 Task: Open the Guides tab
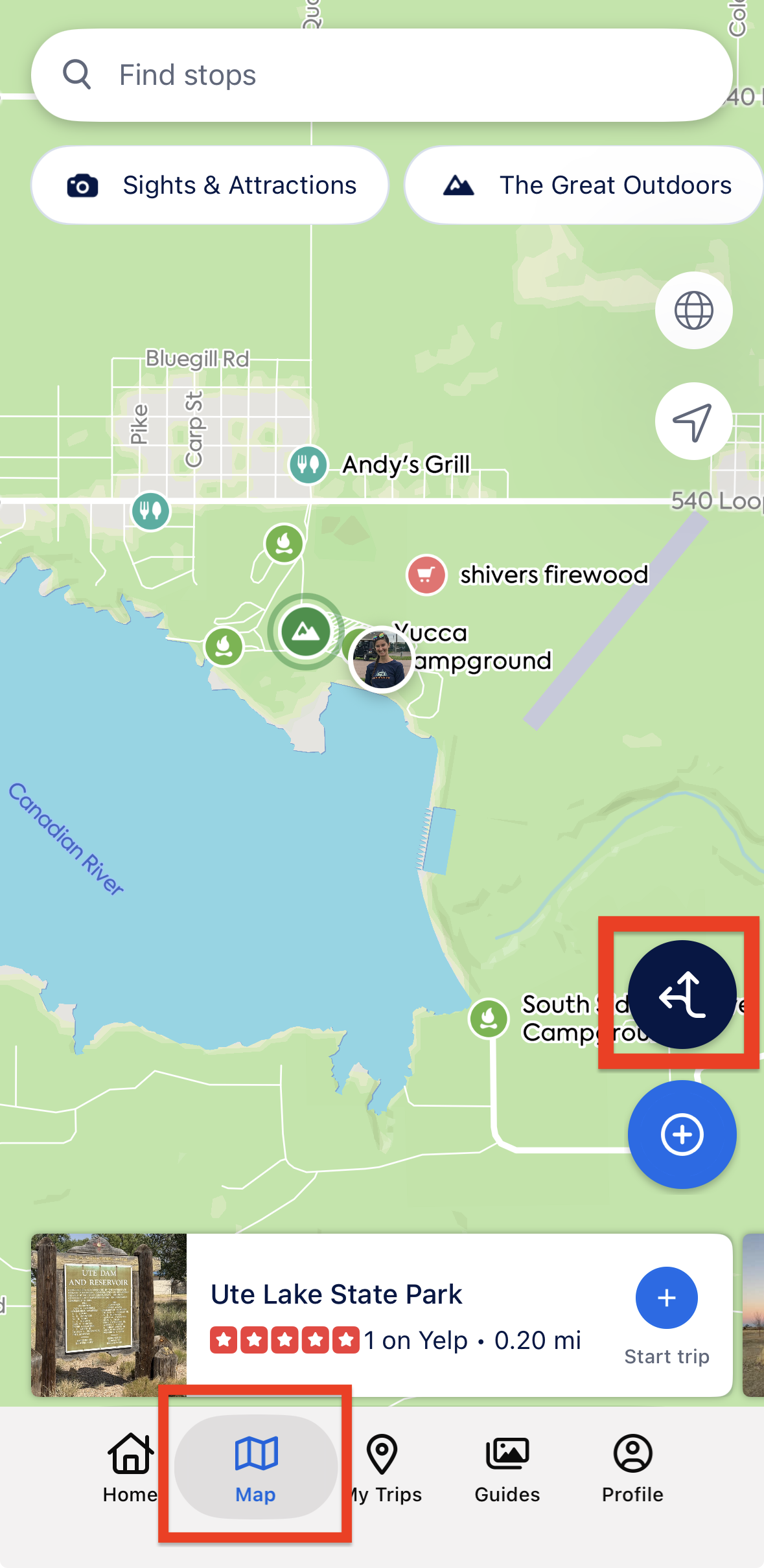[x=507, y=1468]
